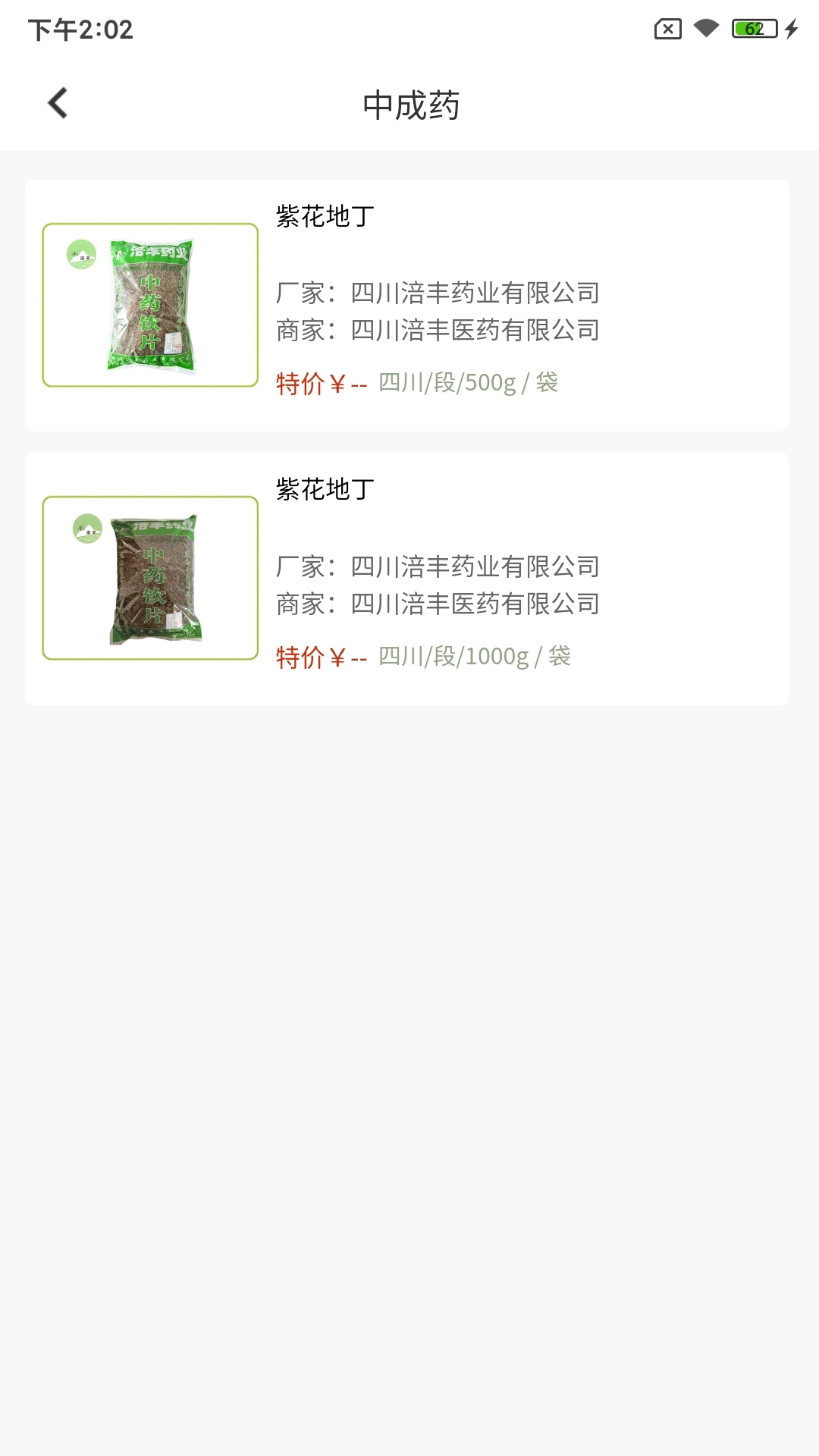Tap the back arrow icon
Screen dimensions: 819x1456
[x=58, y=102]
